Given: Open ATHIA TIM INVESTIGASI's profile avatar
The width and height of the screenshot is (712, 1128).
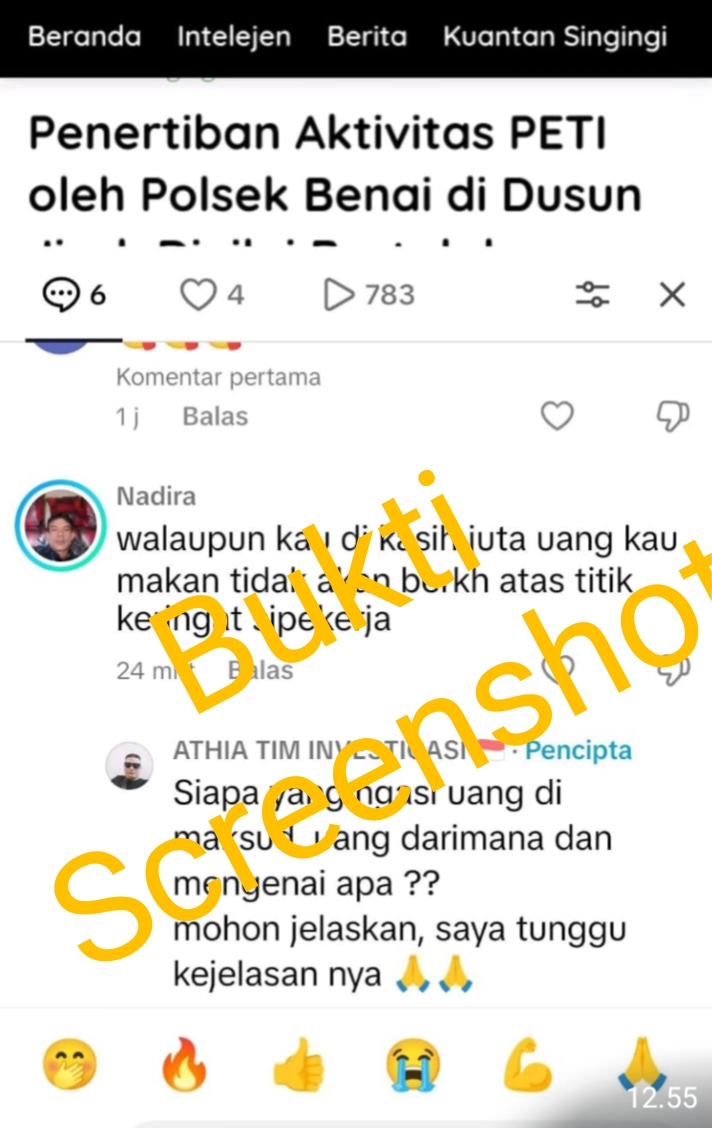Looking at the screenshot, I should pos(130,766).
